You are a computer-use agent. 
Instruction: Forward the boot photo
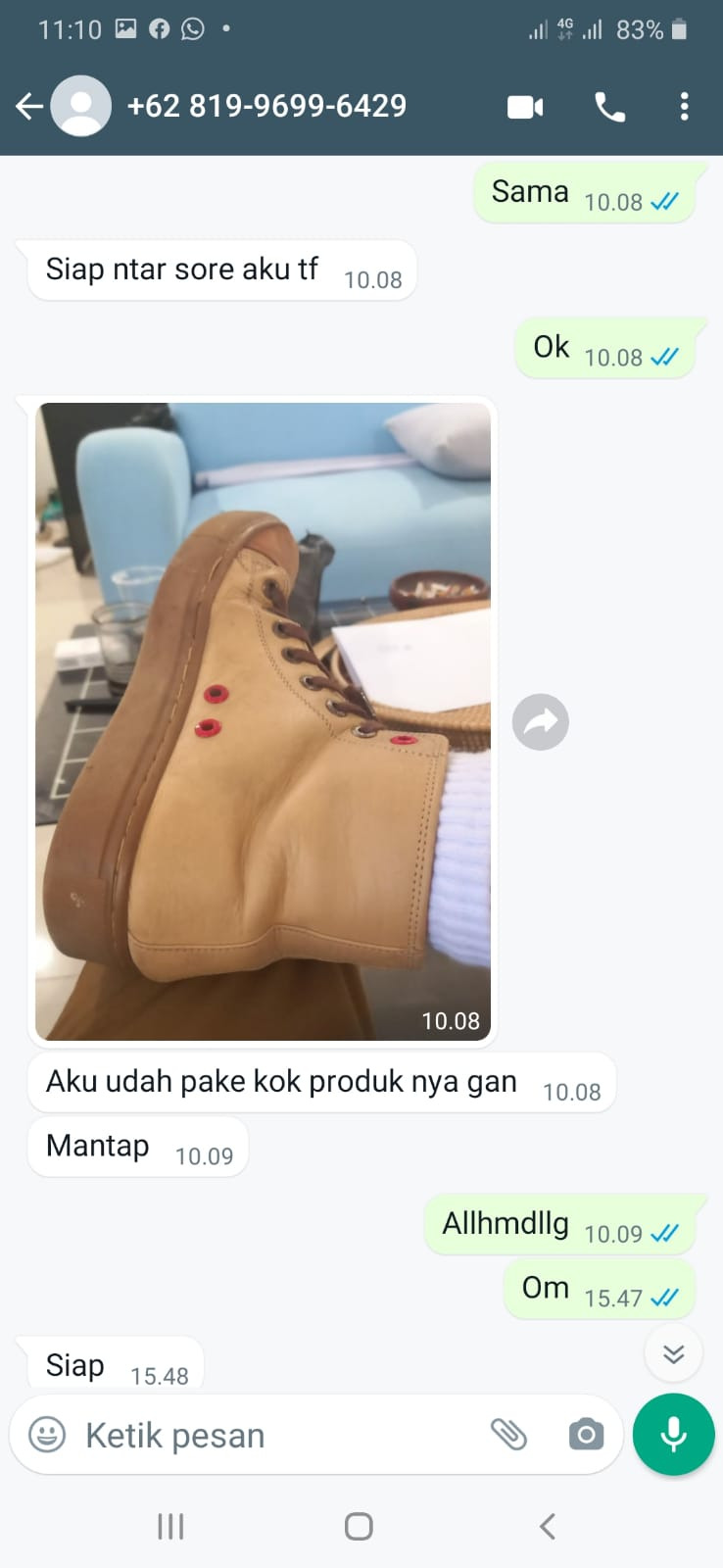pyautogui.click(x=540, y=722)
